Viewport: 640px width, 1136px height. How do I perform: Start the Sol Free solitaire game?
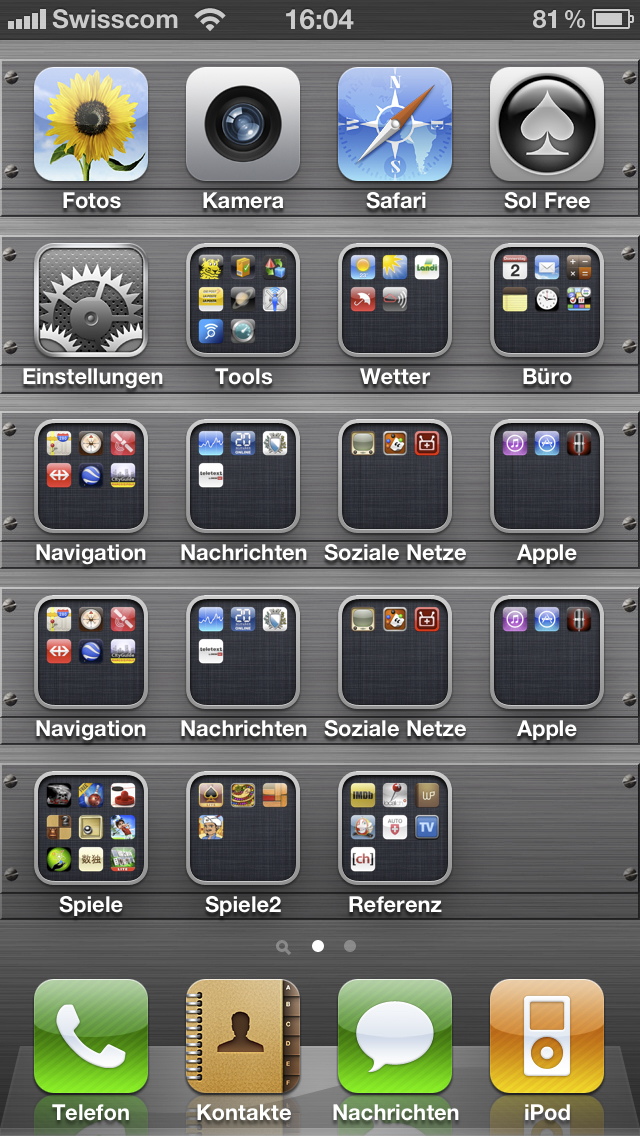click(x=547, y=124)
